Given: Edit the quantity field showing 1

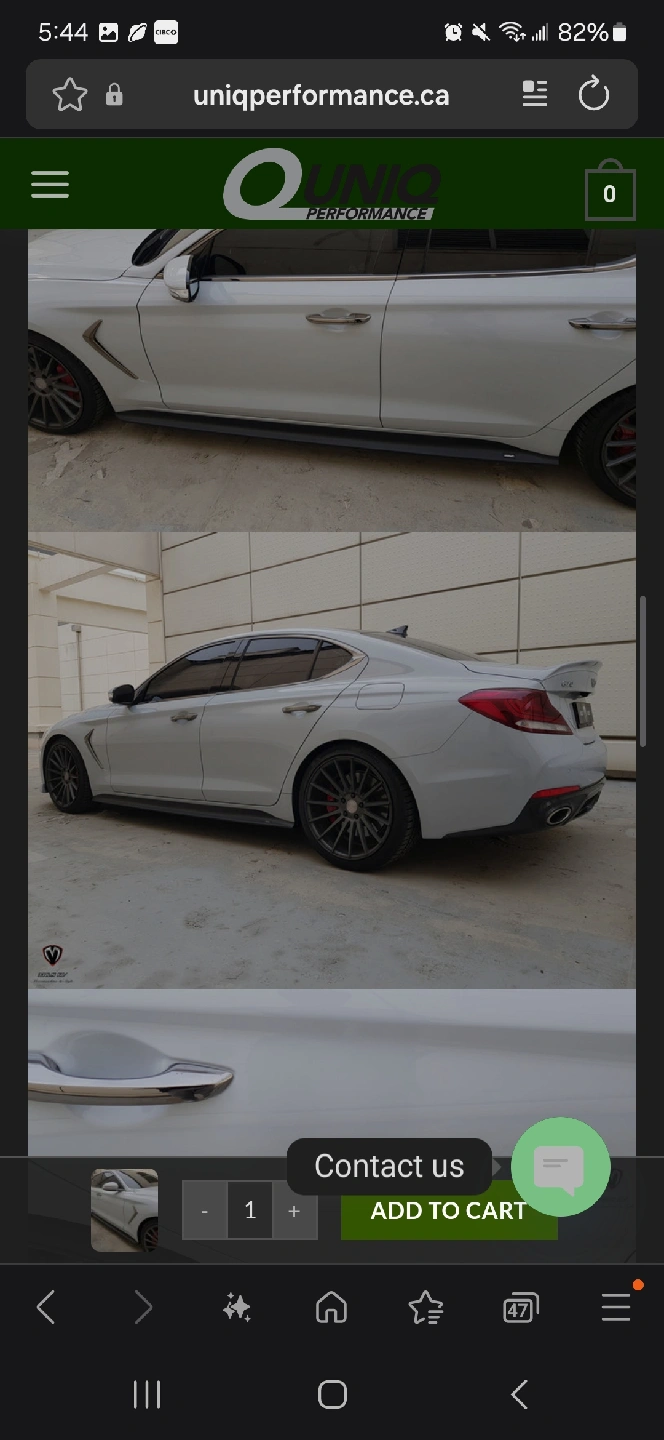Looking at the screenshot, I should [x=250, y=1211].
